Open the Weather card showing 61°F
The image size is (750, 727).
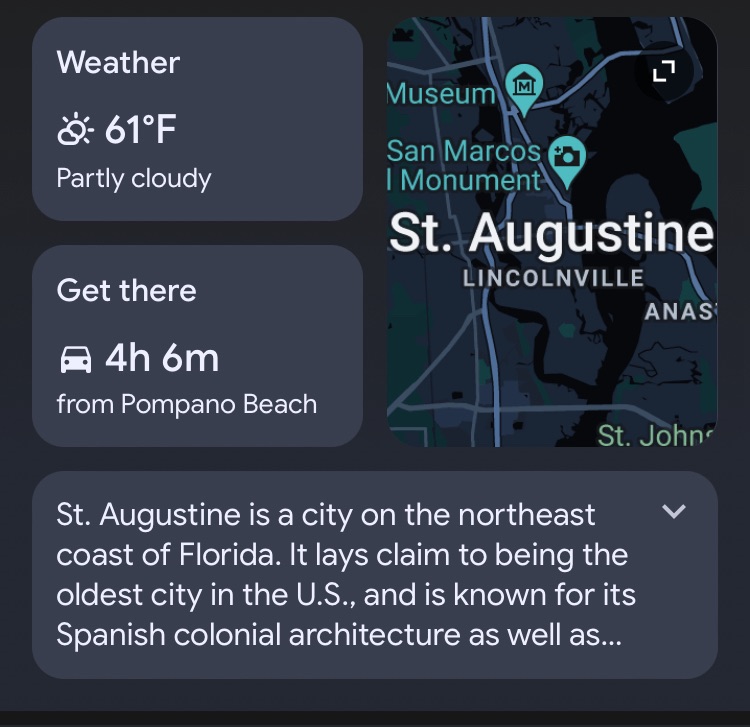point(197,119)
